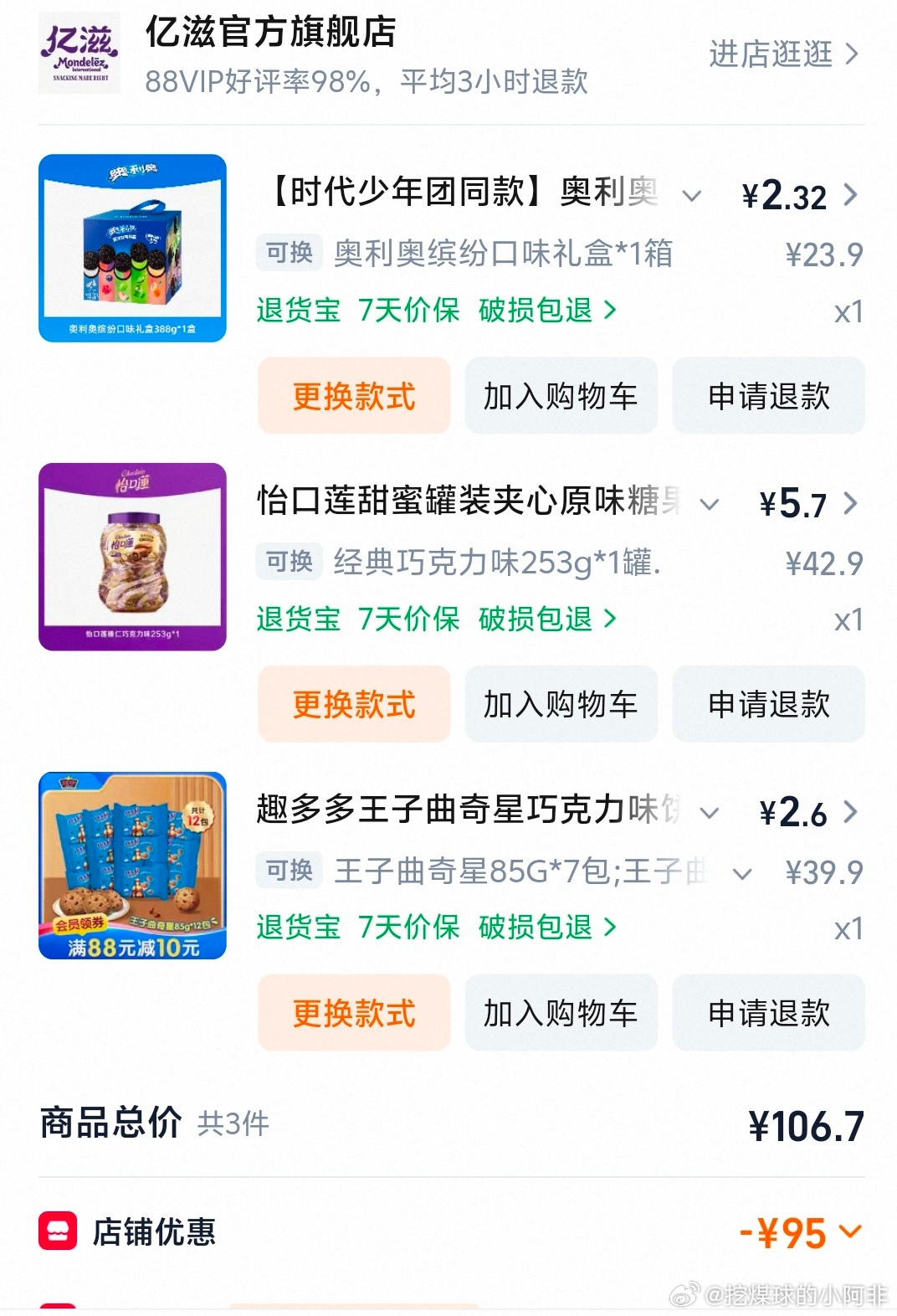Open the 亿滋官方旗舰店 shop header
Viewport: 897px width, 1316px height.
point(271,33)
